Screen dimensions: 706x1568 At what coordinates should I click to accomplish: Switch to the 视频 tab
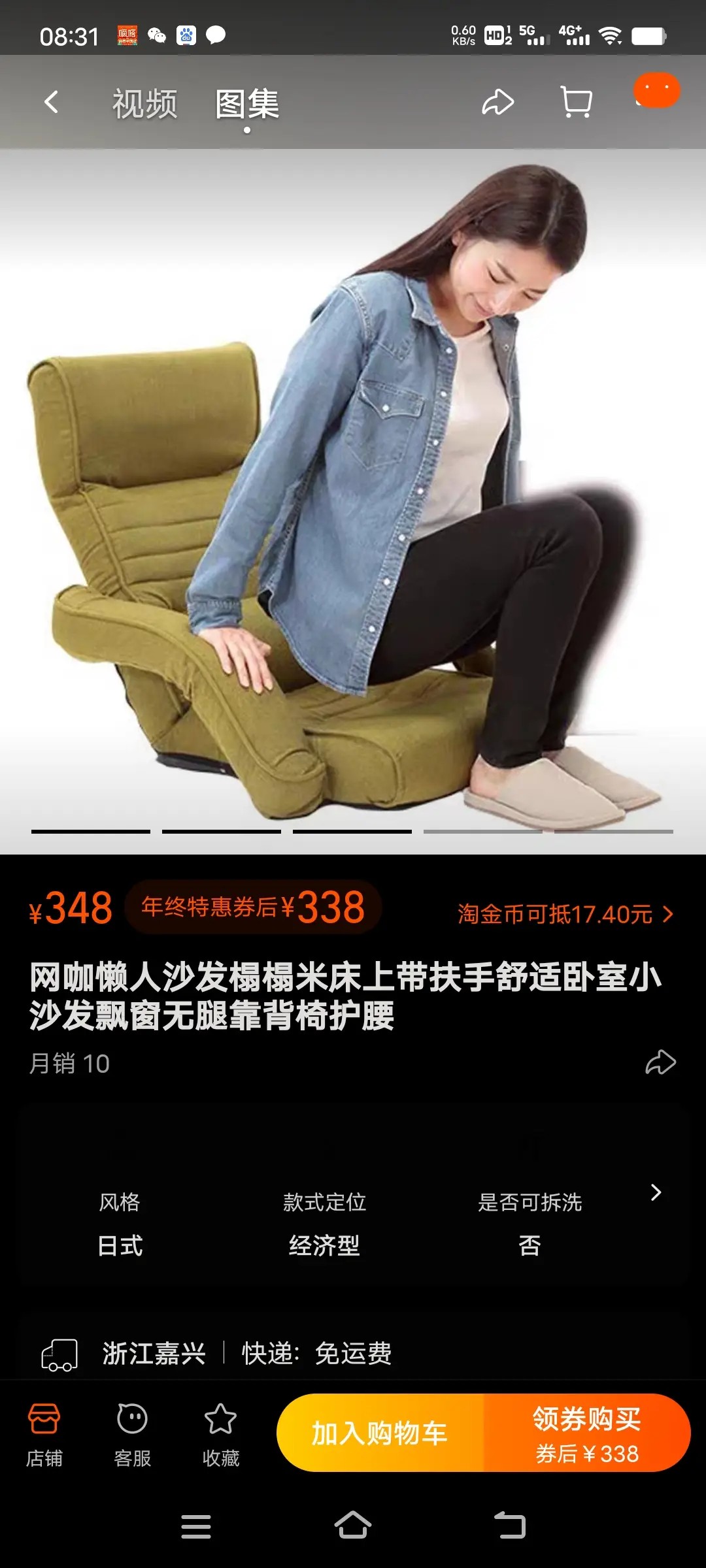(x=144, y=104)
